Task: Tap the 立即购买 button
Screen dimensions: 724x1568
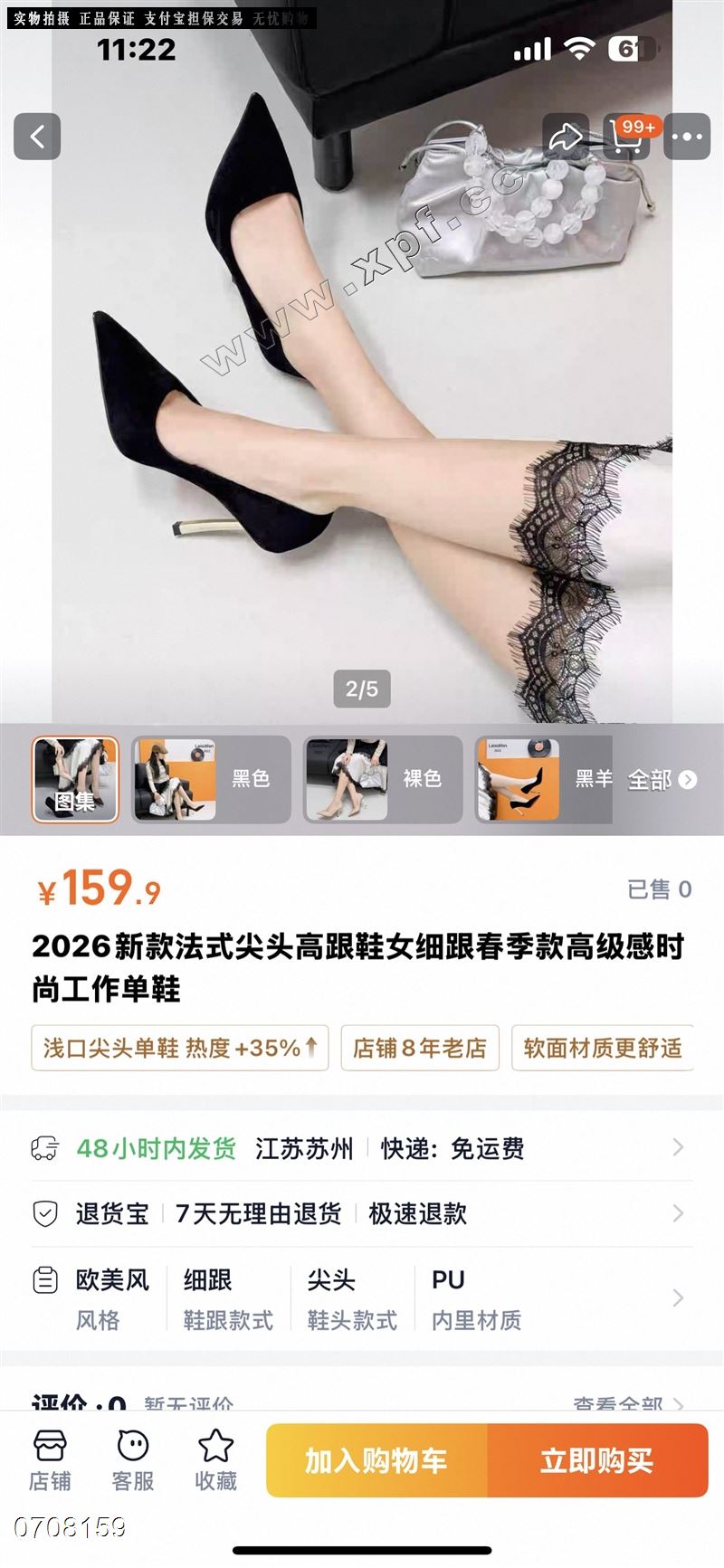Action: click(x=596, y=1461)
